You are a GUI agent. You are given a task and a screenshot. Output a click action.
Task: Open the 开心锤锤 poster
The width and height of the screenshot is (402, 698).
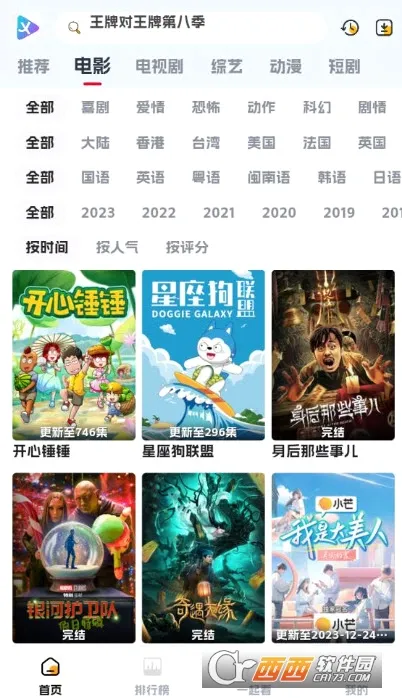click(74, 355)
